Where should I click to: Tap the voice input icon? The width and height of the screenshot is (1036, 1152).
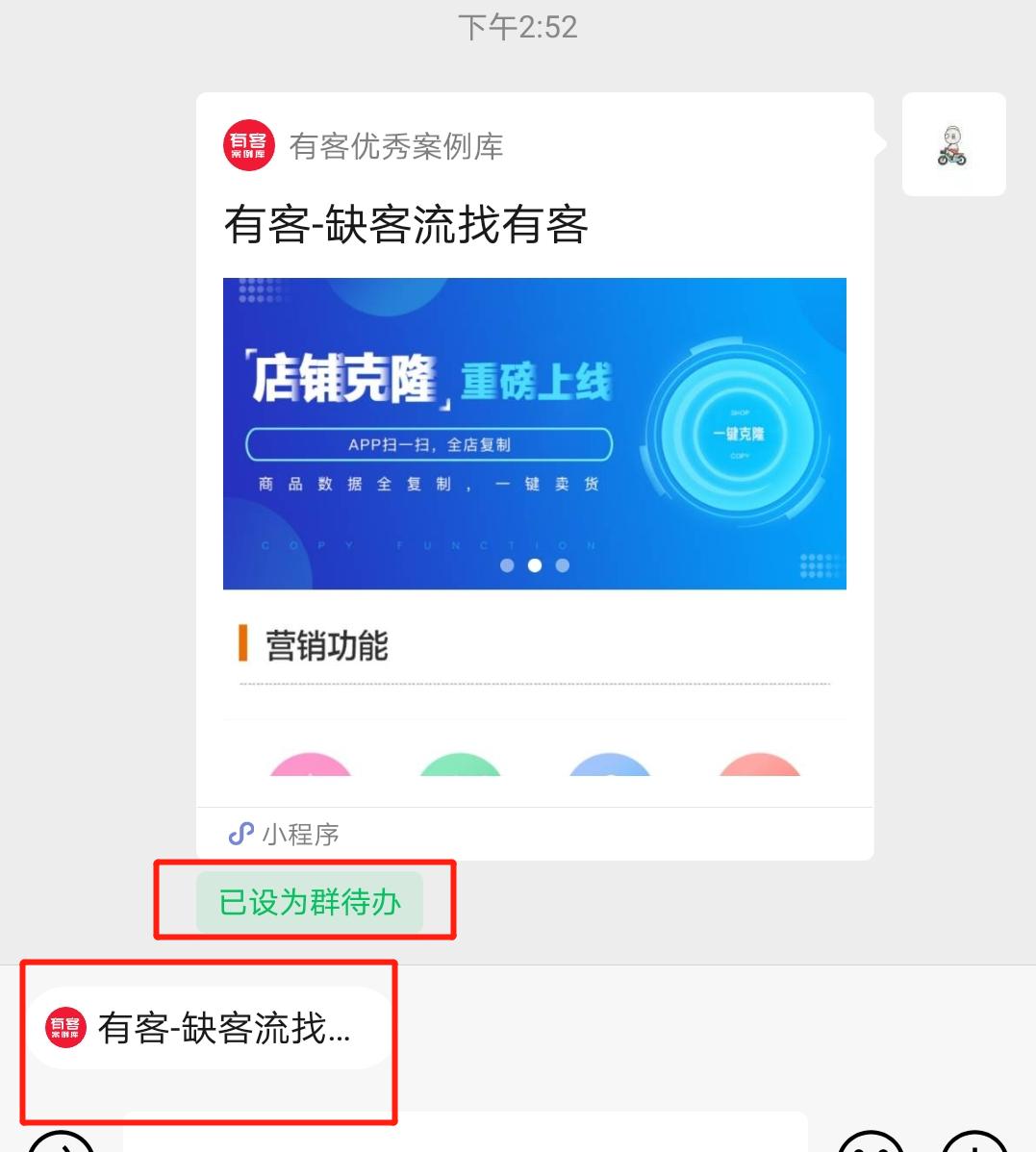click(x=60, y=1144)
